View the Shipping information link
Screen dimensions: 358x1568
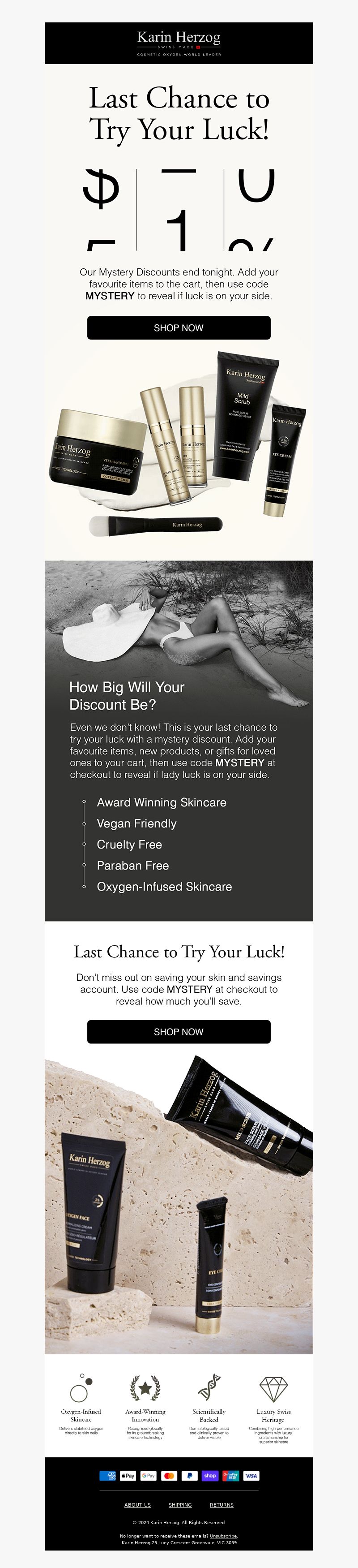(x=180, y=1504)
